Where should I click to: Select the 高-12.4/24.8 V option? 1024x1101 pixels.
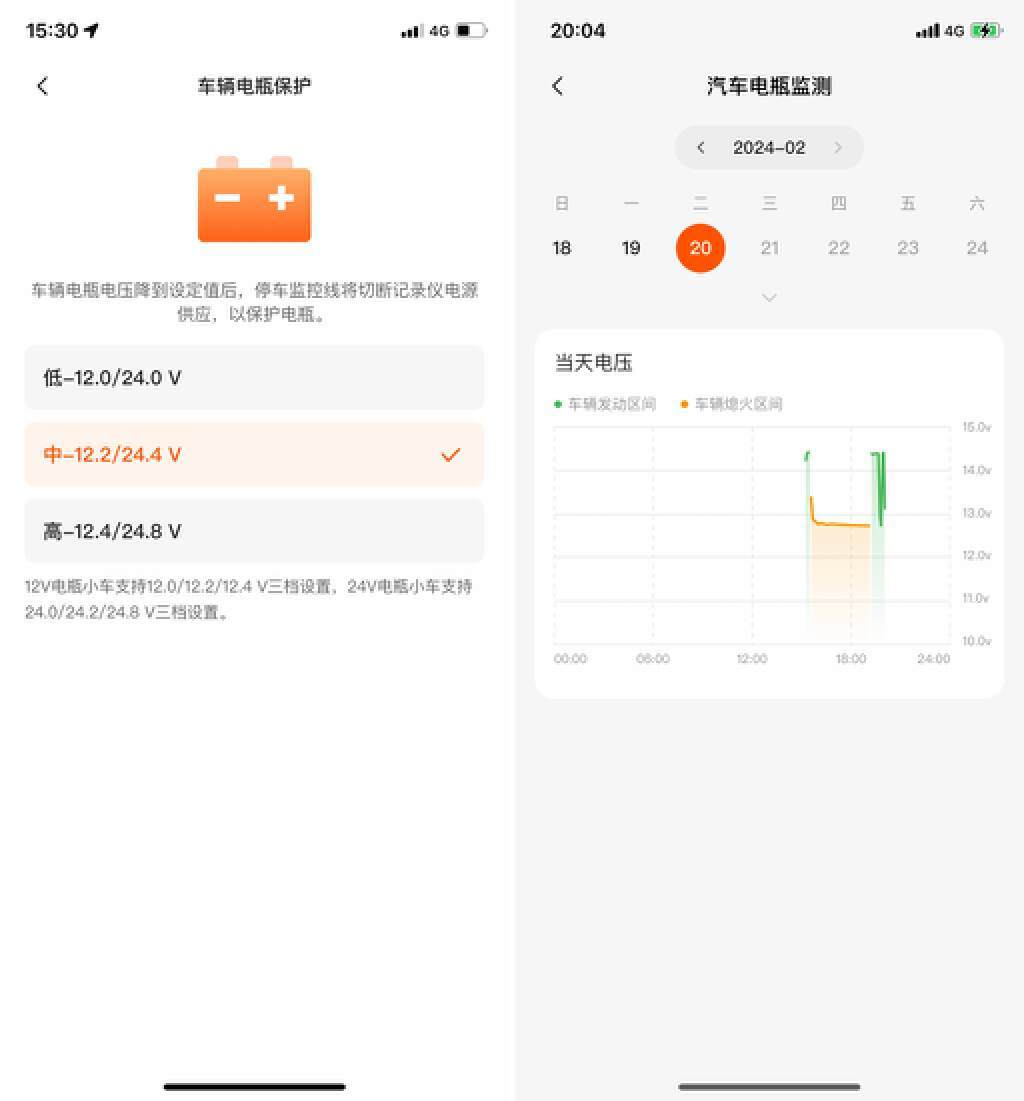254,531
